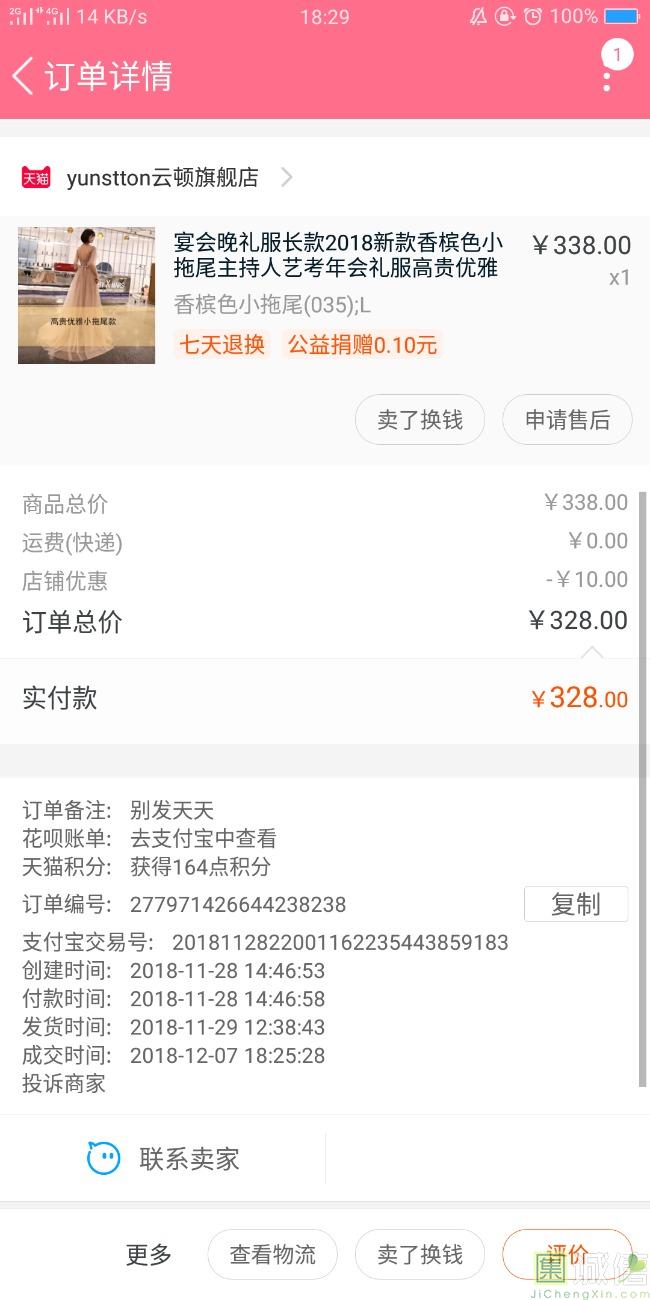Viewport: 650px width, 1300px height.
Task: Tap 卖了换钱 beside the 申请售后 button
Action: 420,420
